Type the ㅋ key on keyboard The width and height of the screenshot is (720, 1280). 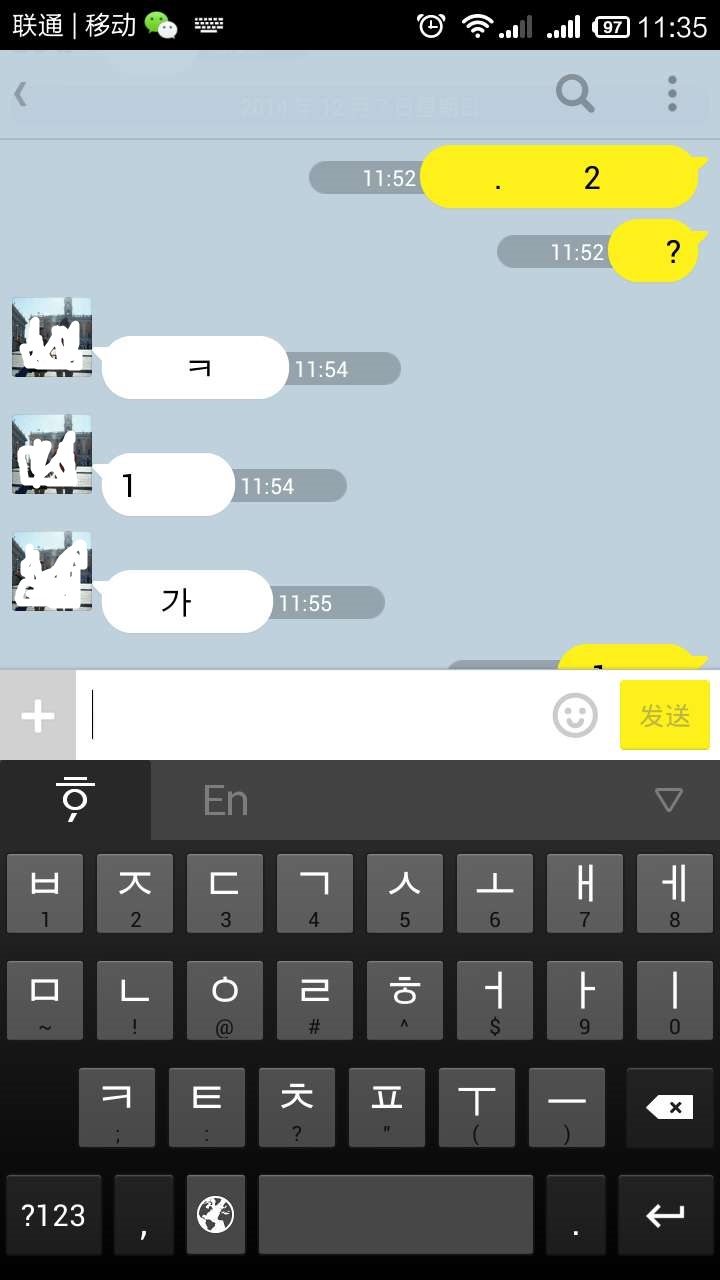pos(117,1107)
